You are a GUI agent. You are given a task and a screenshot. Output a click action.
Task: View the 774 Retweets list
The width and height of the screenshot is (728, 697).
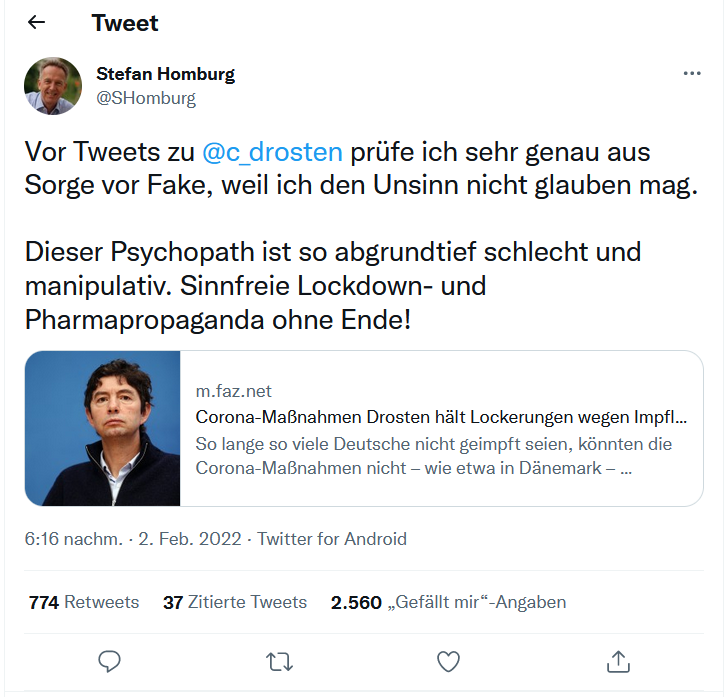pyautogui.click(x=84, y=602)
